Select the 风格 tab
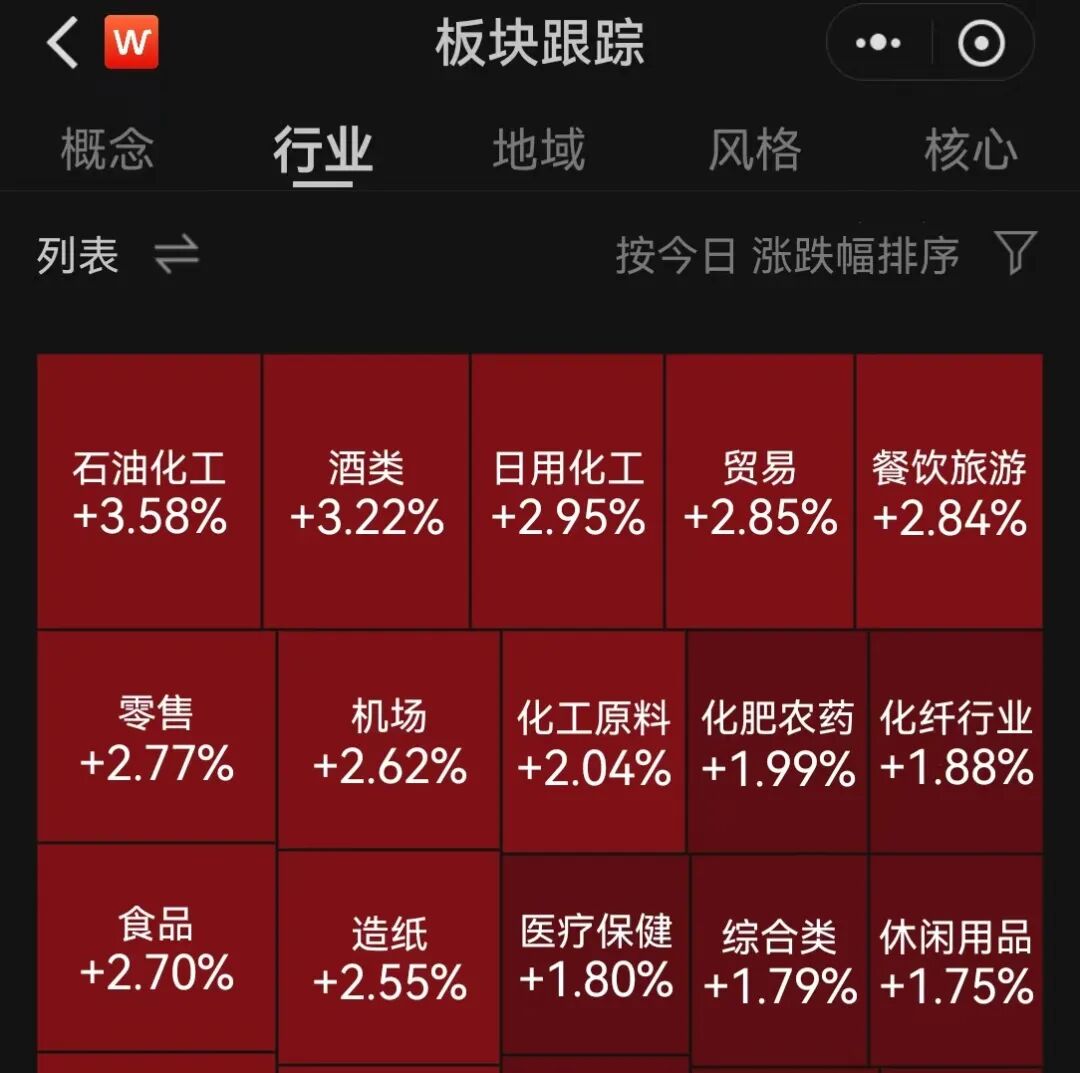This screenshot has width=1080, height=1073. pyautogui.click(x=755, y=151)
